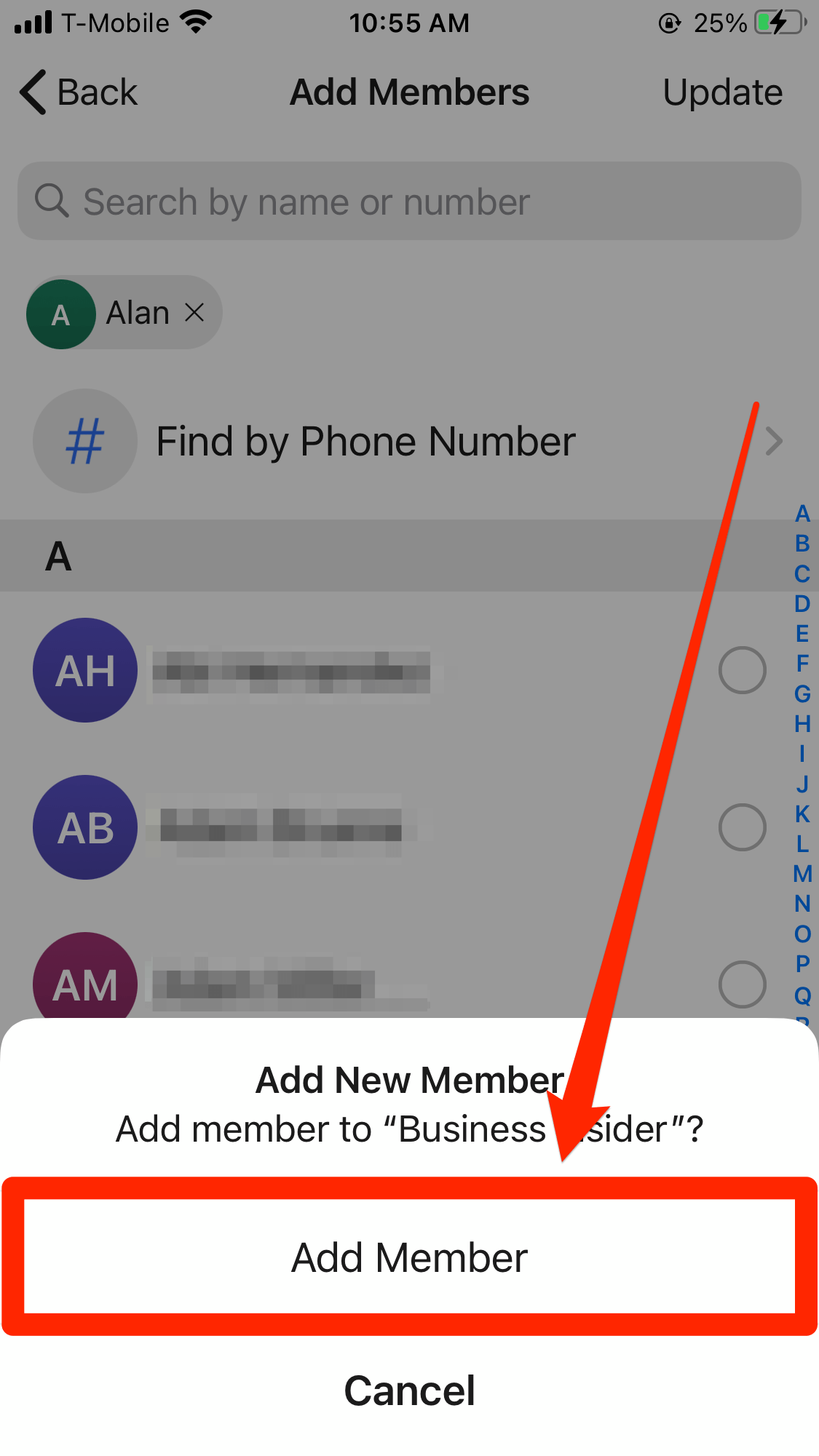Tap Update in the top bar
Image resolution: width=819 pixels, height=1456 pixels.
722,92
